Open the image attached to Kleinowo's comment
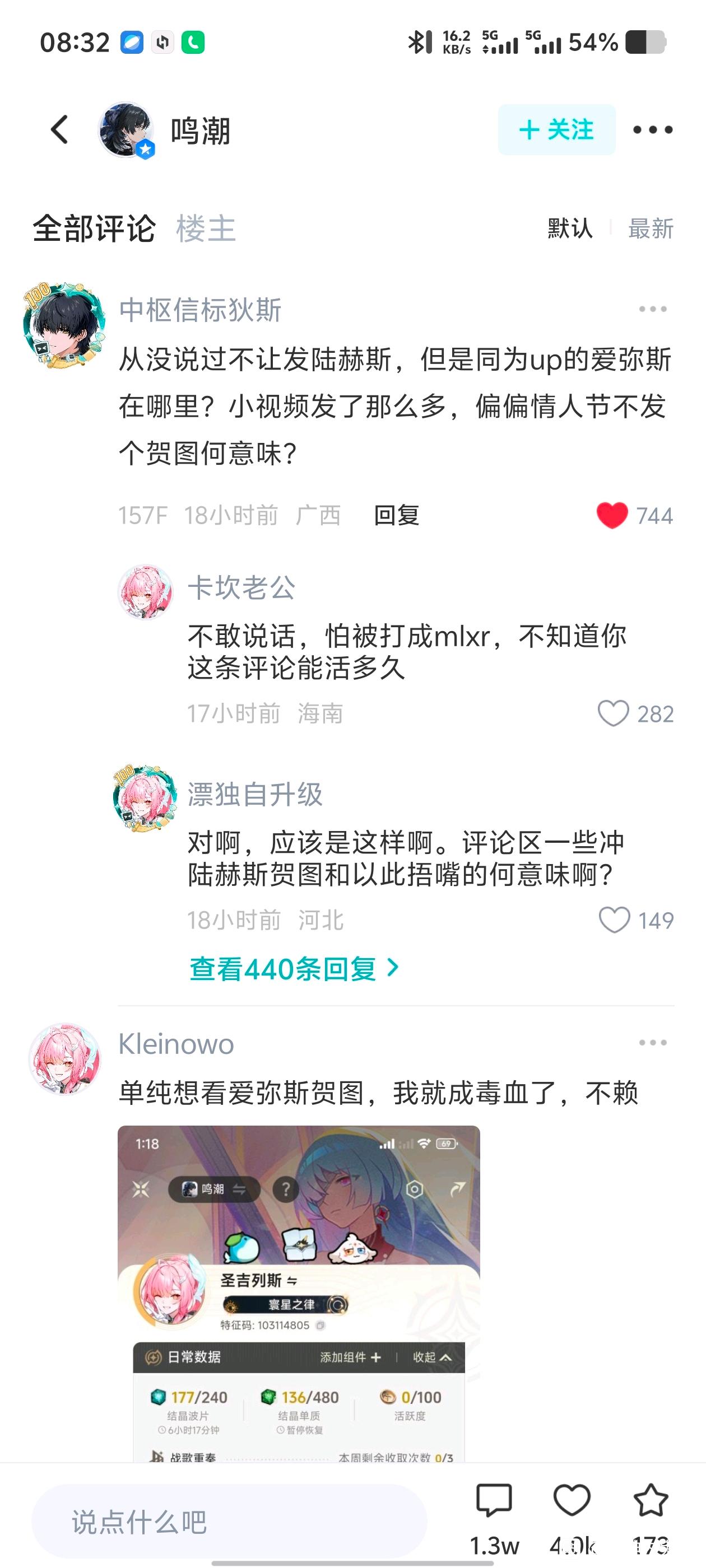 coord(299,1293)
